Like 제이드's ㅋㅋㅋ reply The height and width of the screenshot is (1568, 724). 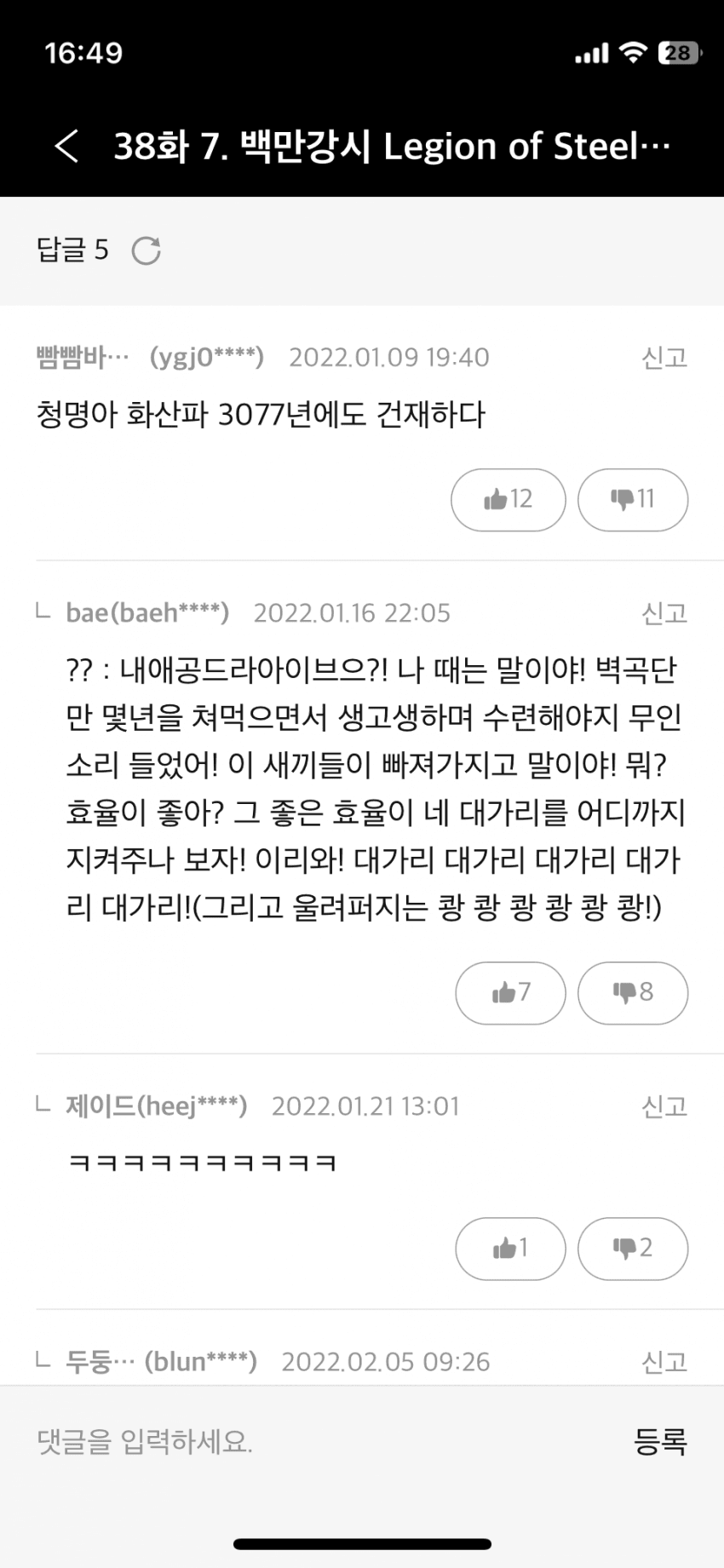(x=510, y=1248)
